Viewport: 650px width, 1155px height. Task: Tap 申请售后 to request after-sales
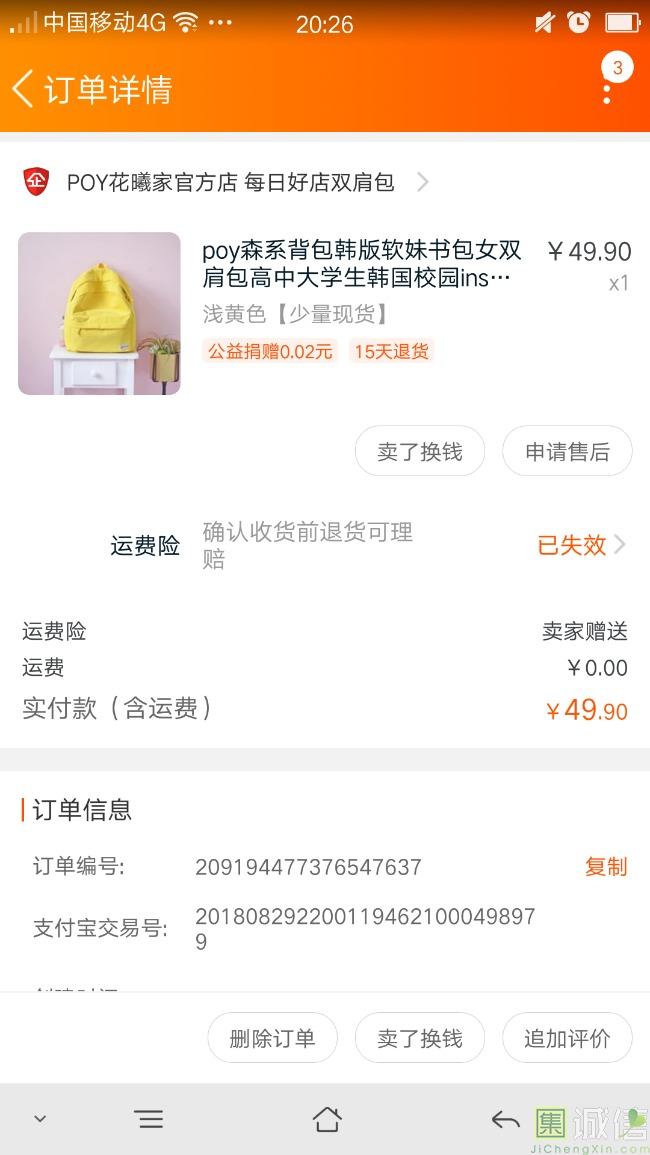[567, 452]
